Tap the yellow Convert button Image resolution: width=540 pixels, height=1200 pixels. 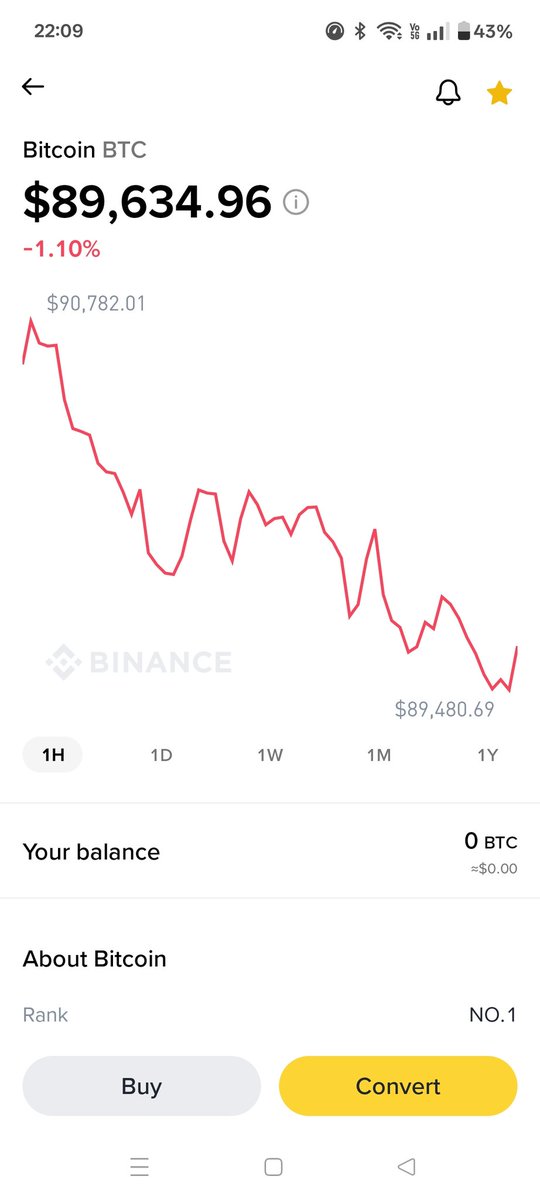[x=398, y=1086]
